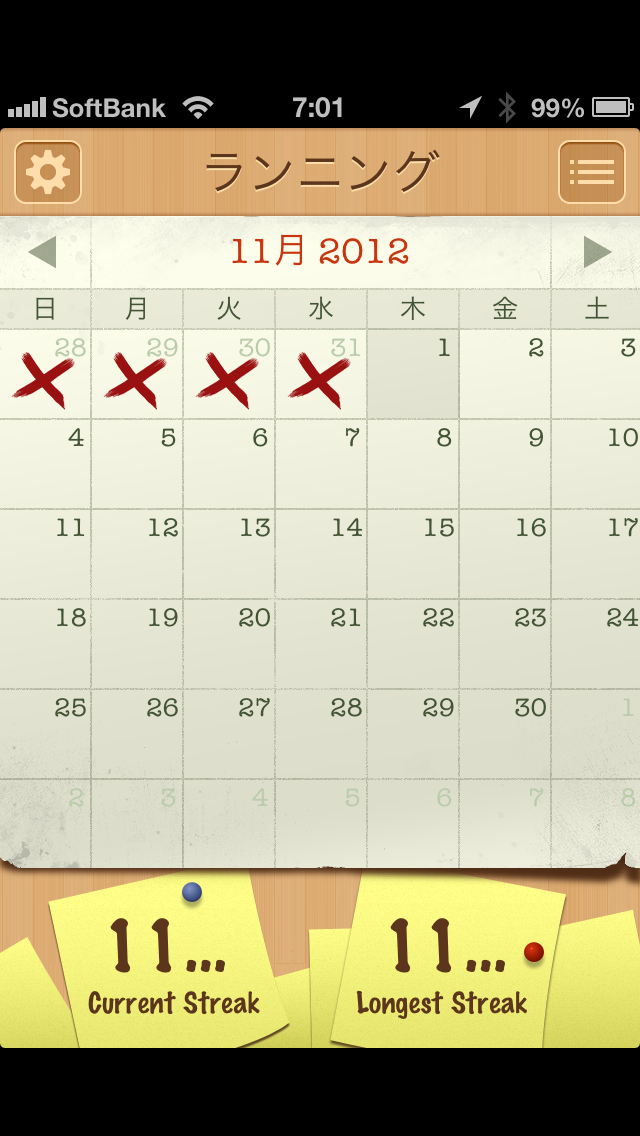Mark November 7 as completed
The image size is (640, 1136).
[320, 464]
